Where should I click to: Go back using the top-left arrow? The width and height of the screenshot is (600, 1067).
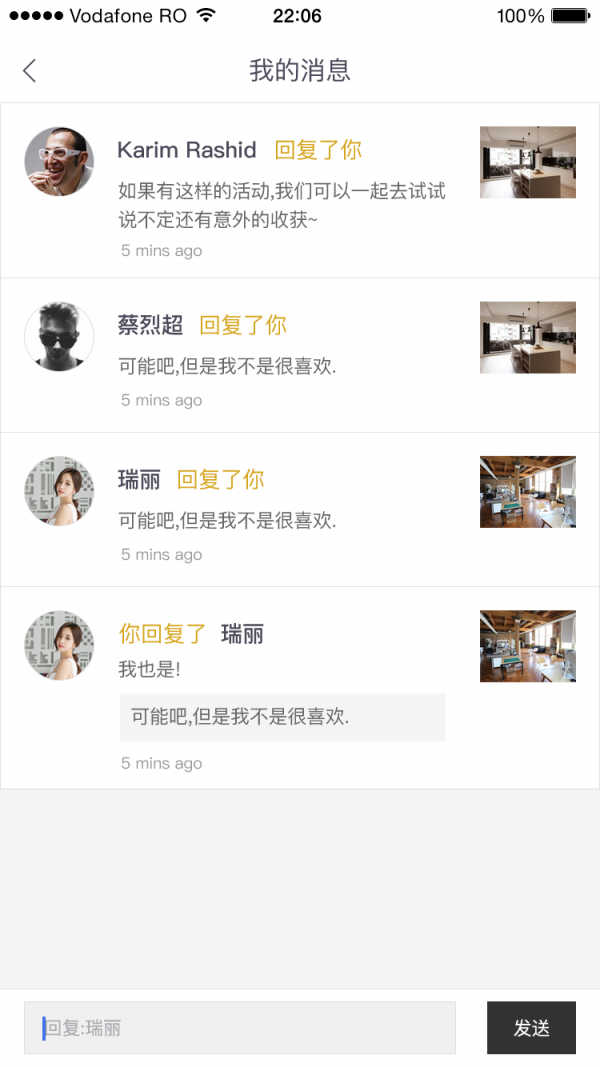tap(29, 70)
